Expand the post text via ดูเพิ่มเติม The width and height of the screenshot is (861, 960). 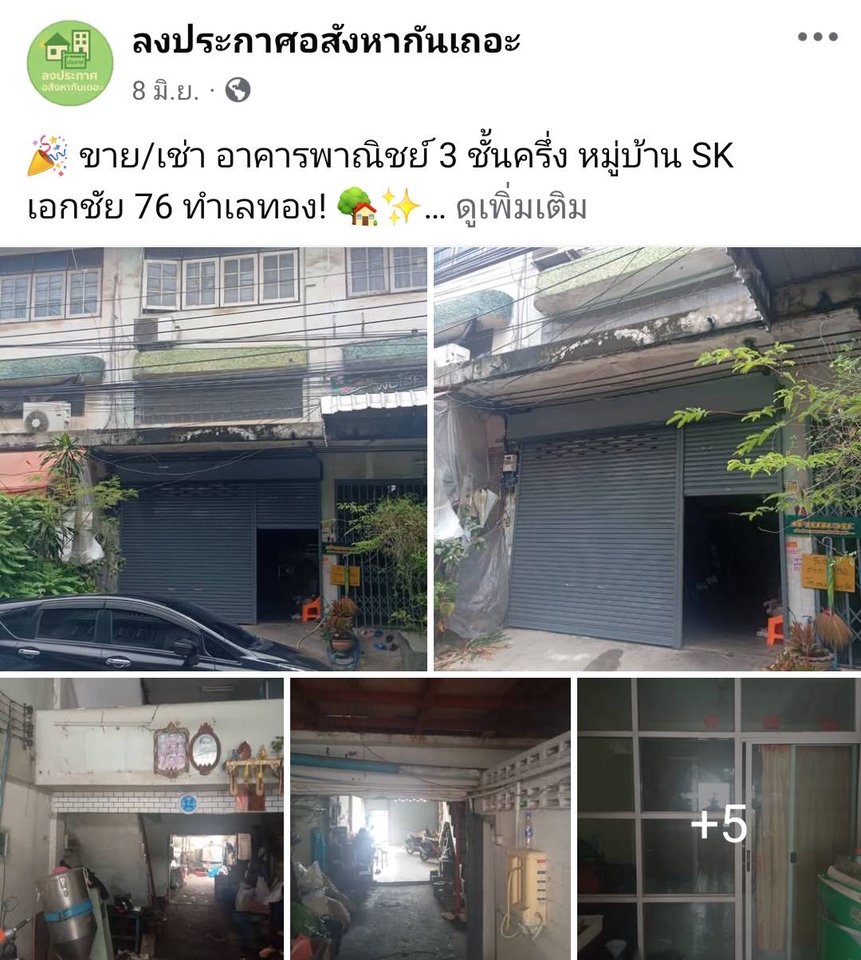[520, 208]
